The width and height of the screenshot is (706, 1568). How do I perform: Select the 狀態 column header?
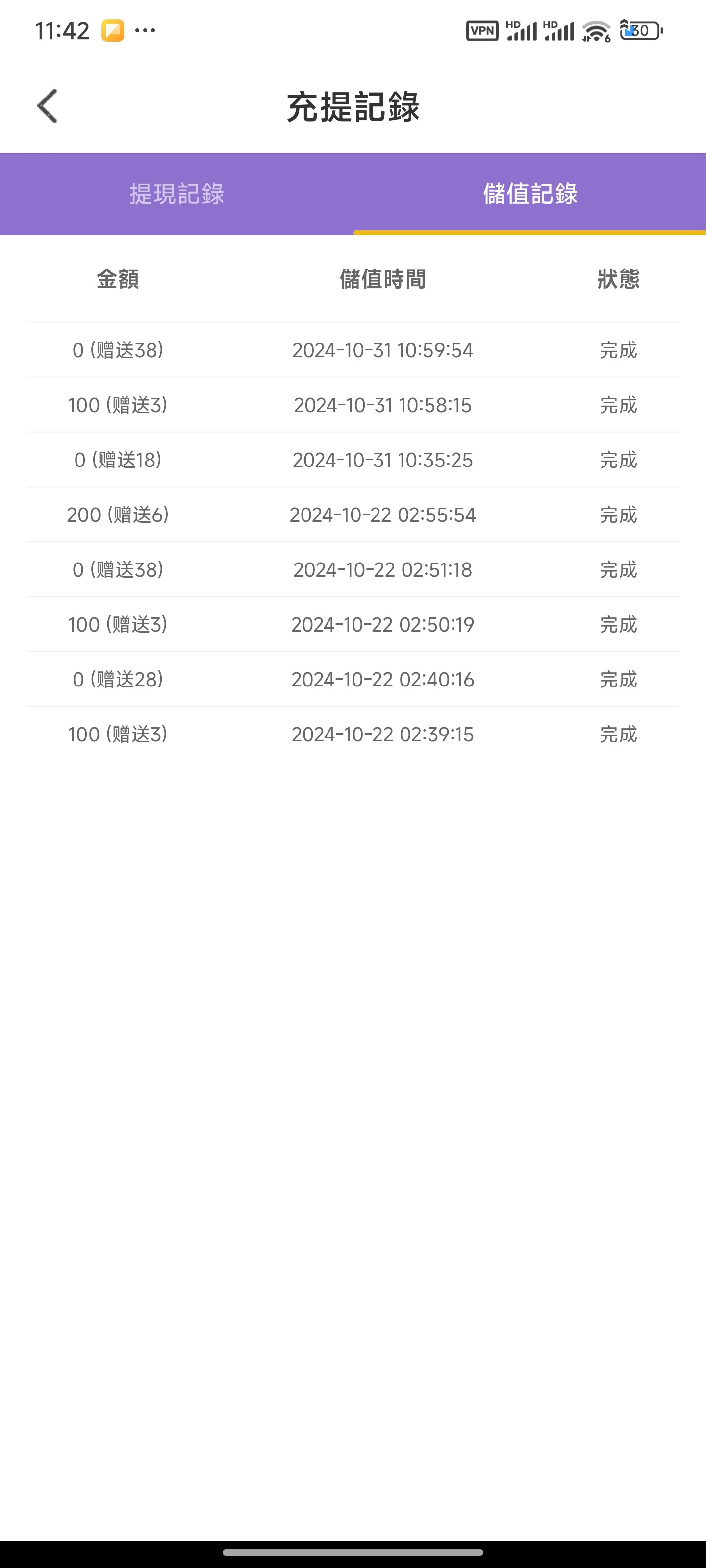click(x=618, y=279)
